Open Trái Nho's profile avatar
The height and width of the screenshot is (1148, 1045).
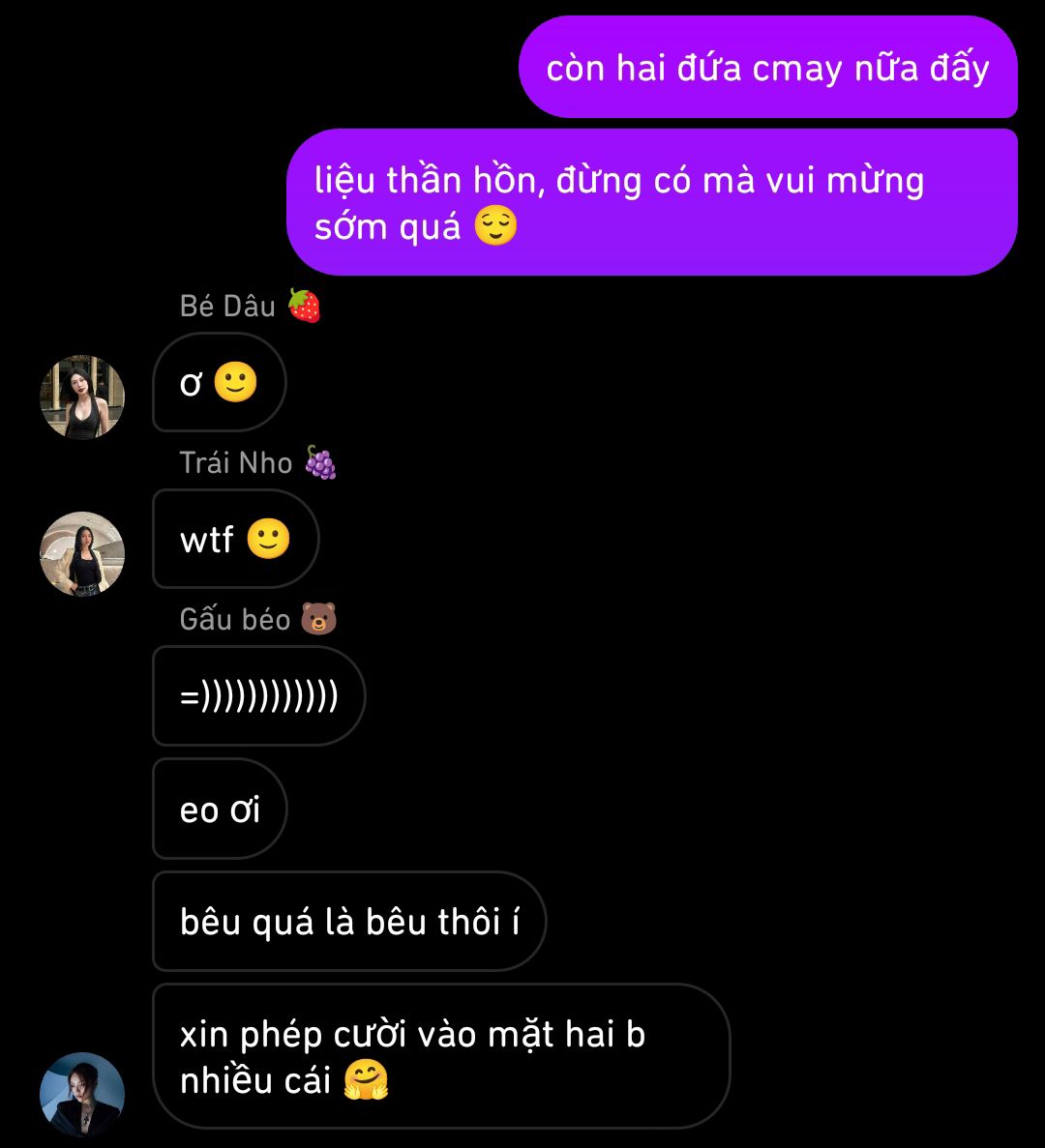coord(82,553)
